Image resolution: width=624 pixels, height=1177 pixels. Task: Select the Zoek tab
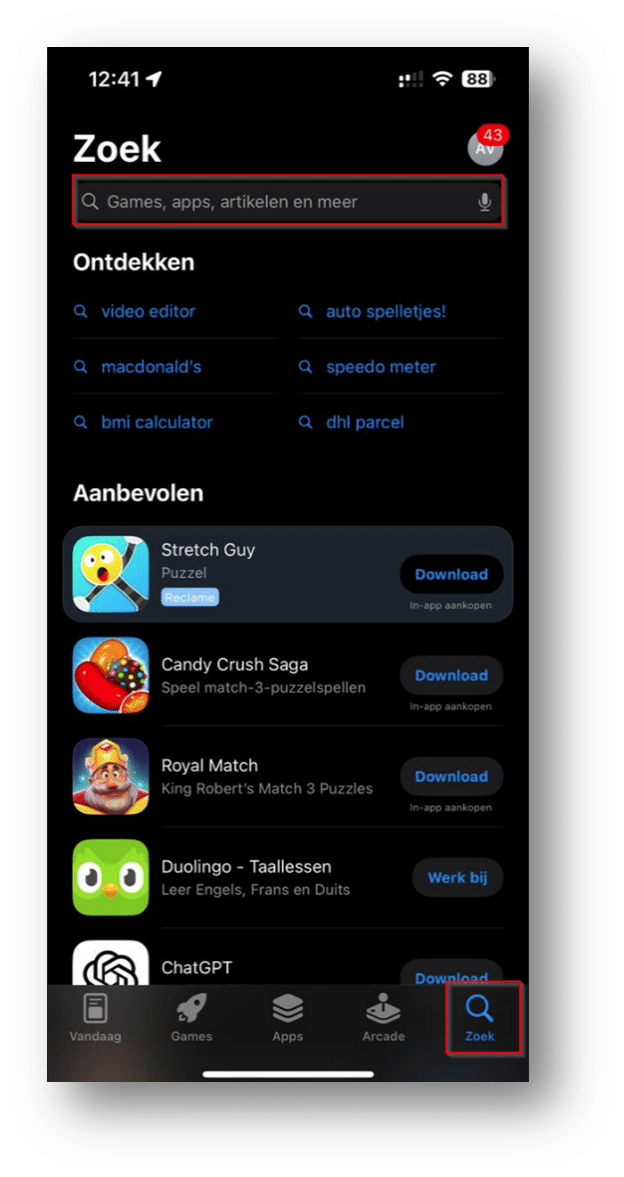tap(481, 1018)
